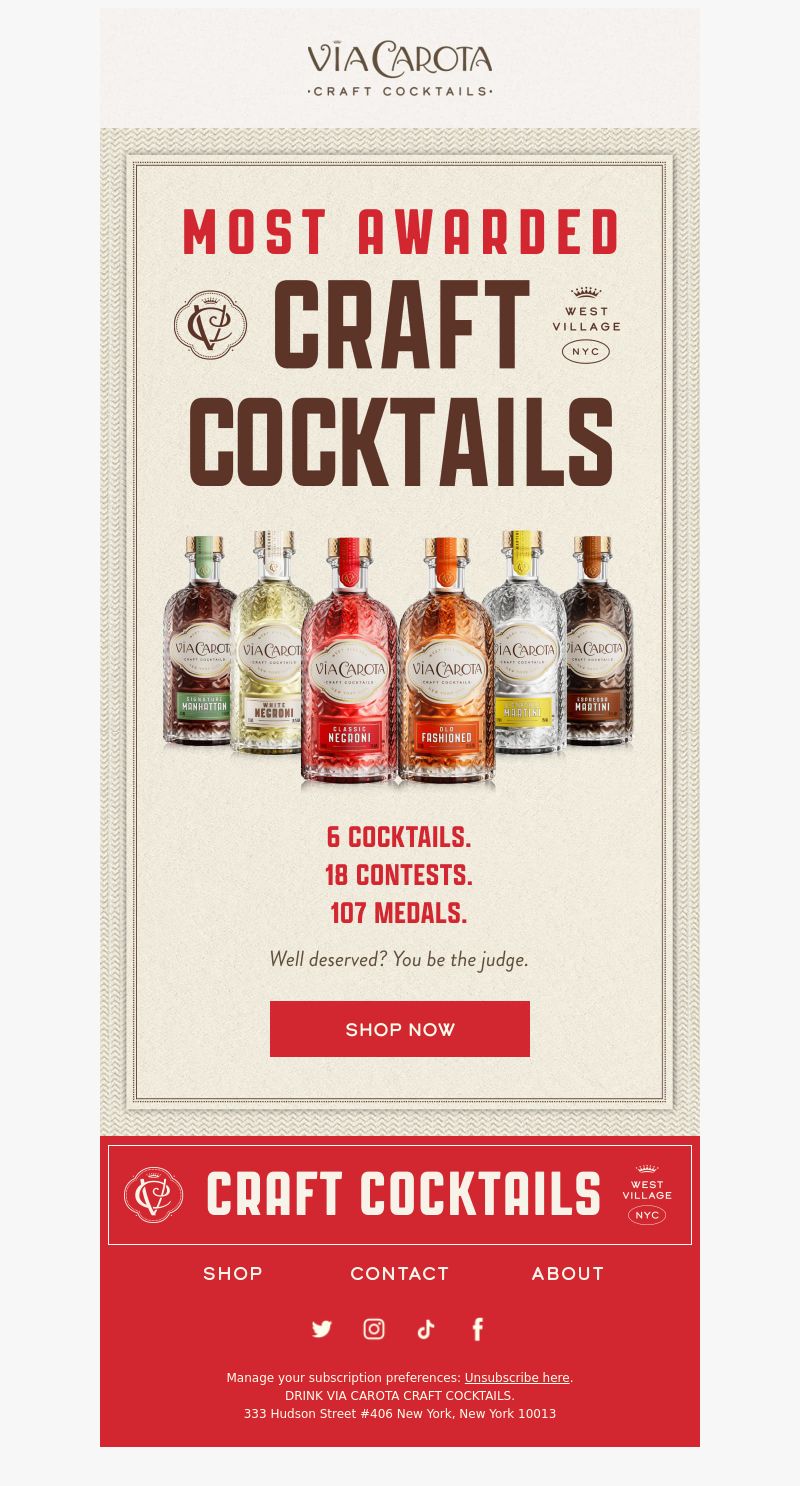Open the Facebook page icon
800x1486 pixels.
(478, 1329)
